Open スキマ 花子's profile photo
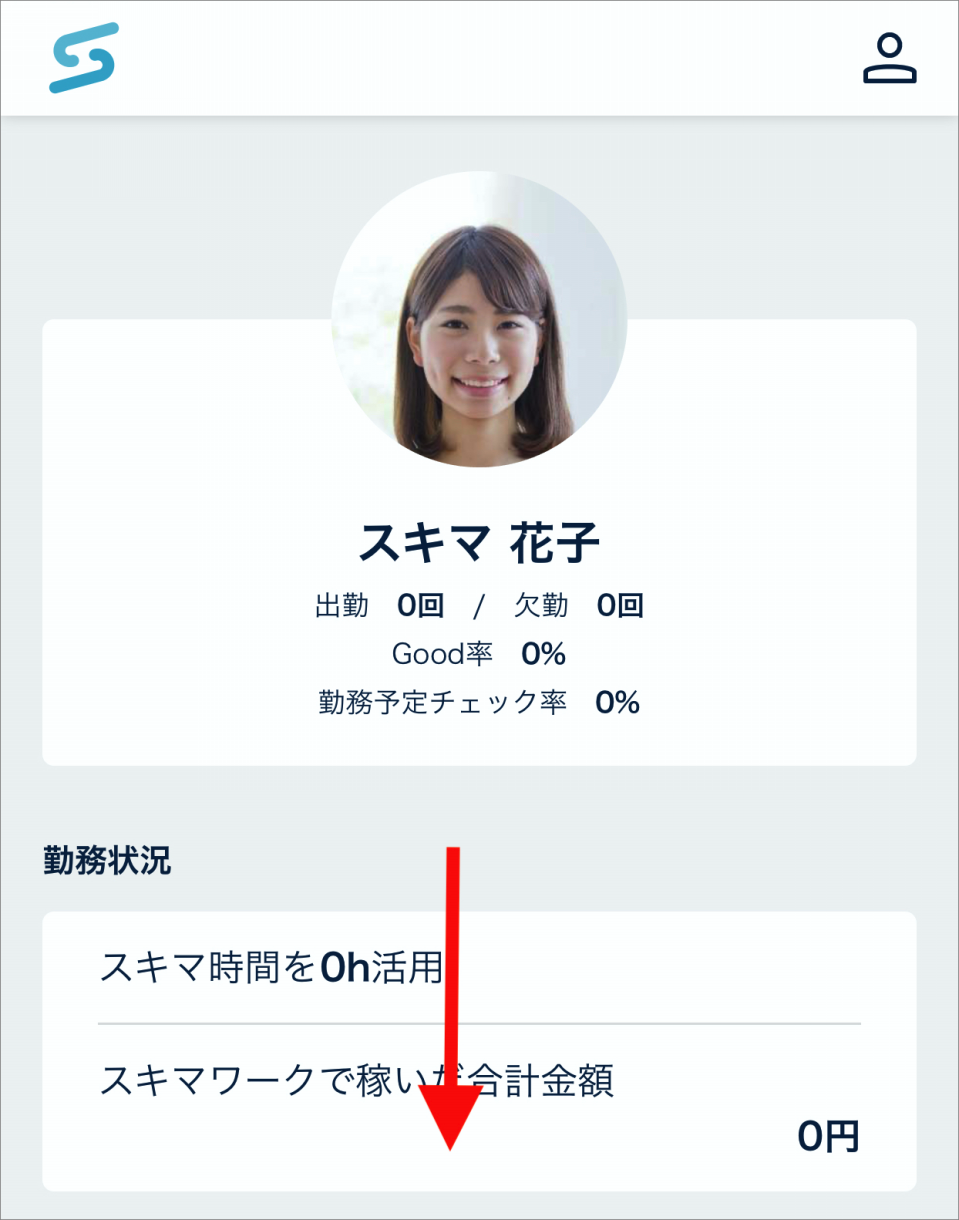 (x=479, y=318)
